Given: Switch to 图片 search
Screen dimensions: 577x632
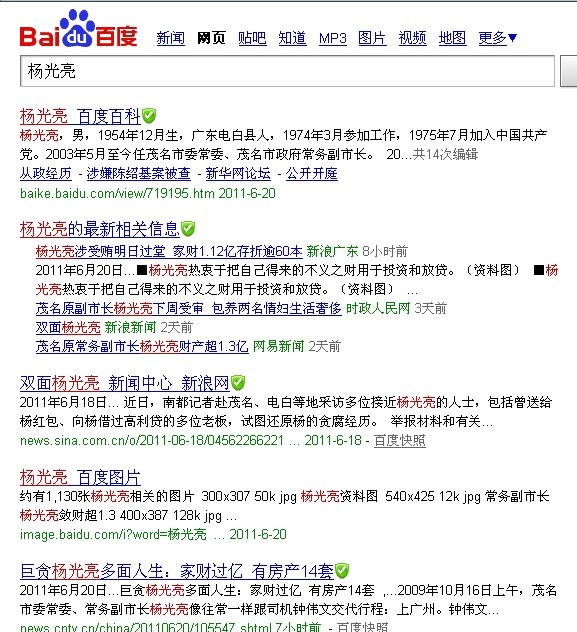Looking at the screenshot, I should pos(372,38).
